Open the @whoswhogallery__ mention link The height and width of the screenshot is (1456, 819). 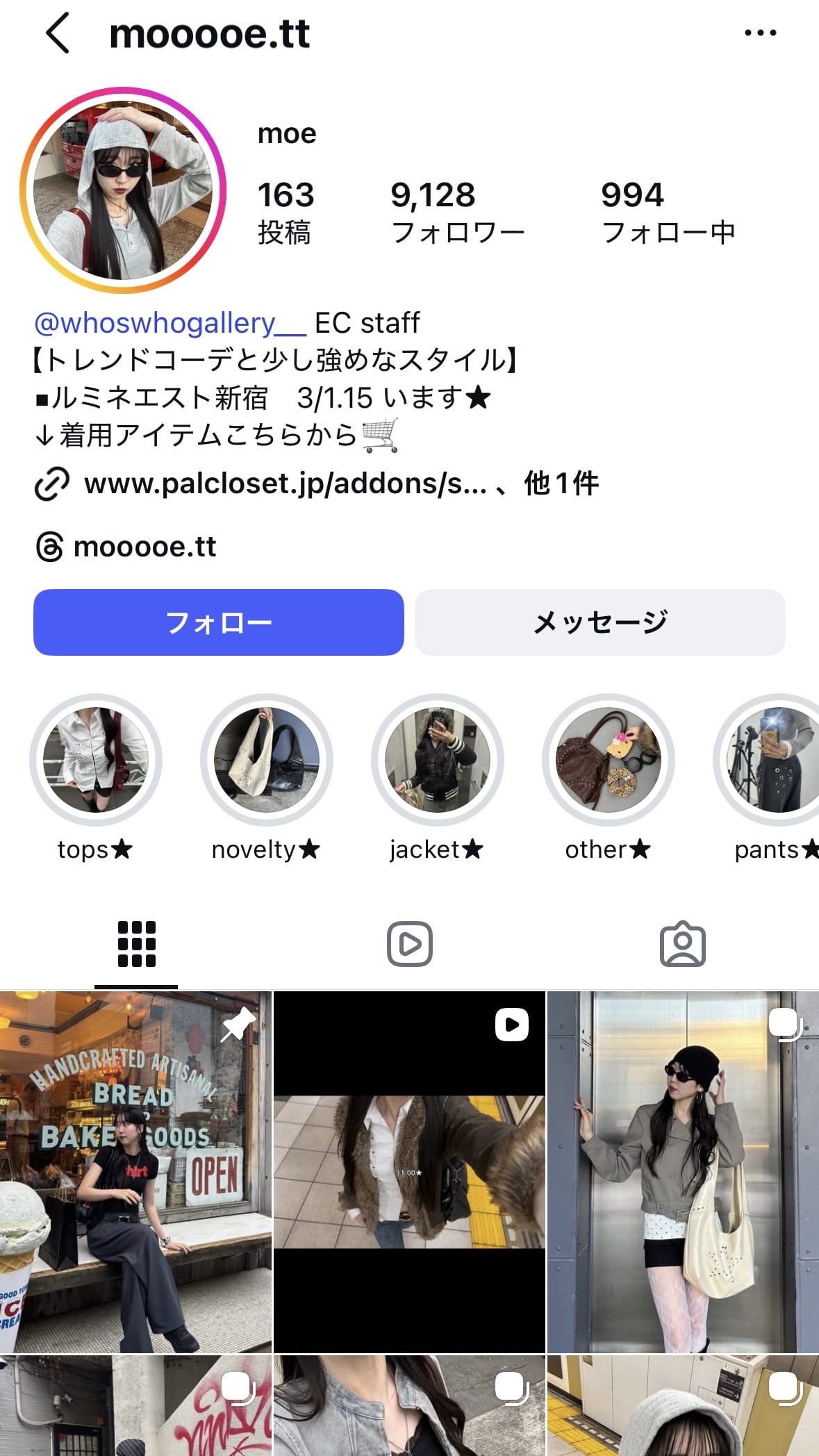coord(169,323)
